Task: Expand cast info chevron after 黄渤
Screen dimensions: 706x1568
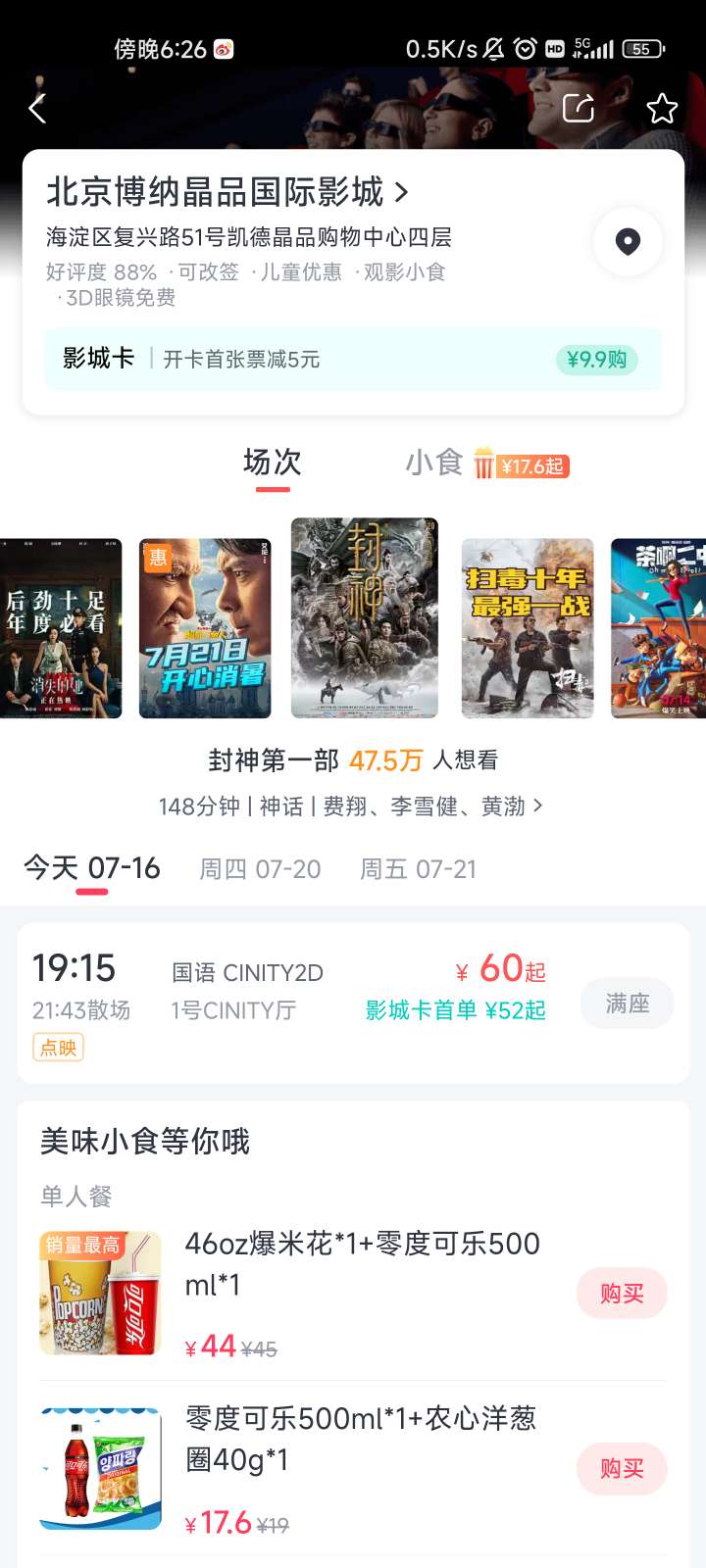Action: coord(537,806)
